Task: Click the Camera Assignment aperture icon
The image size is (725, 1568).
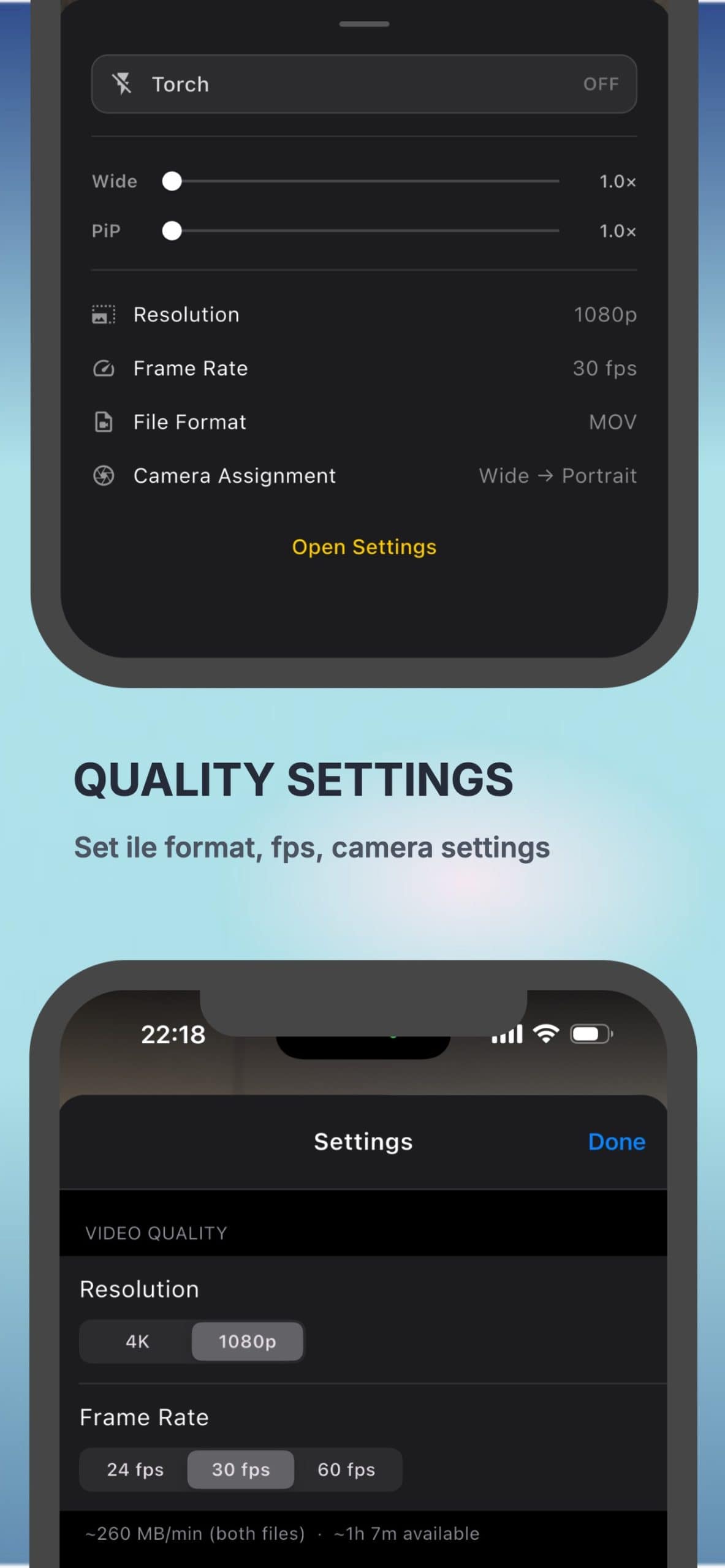Action: point(103,475)
